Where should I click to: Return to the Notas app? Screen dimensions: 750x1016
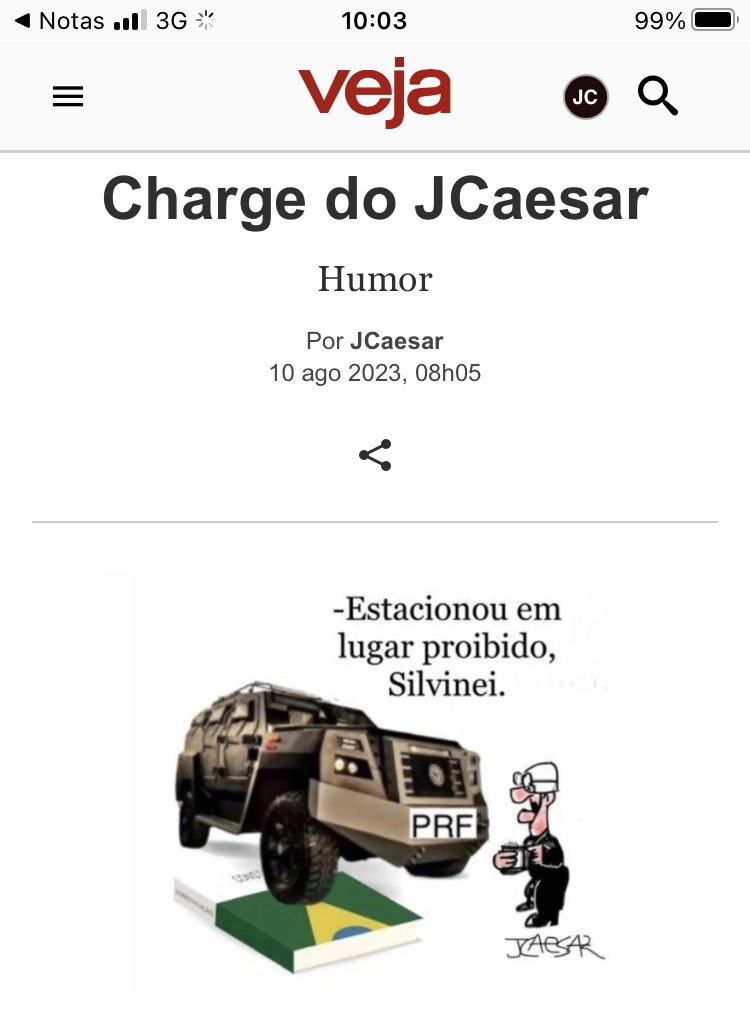click(x=60, y=21)
